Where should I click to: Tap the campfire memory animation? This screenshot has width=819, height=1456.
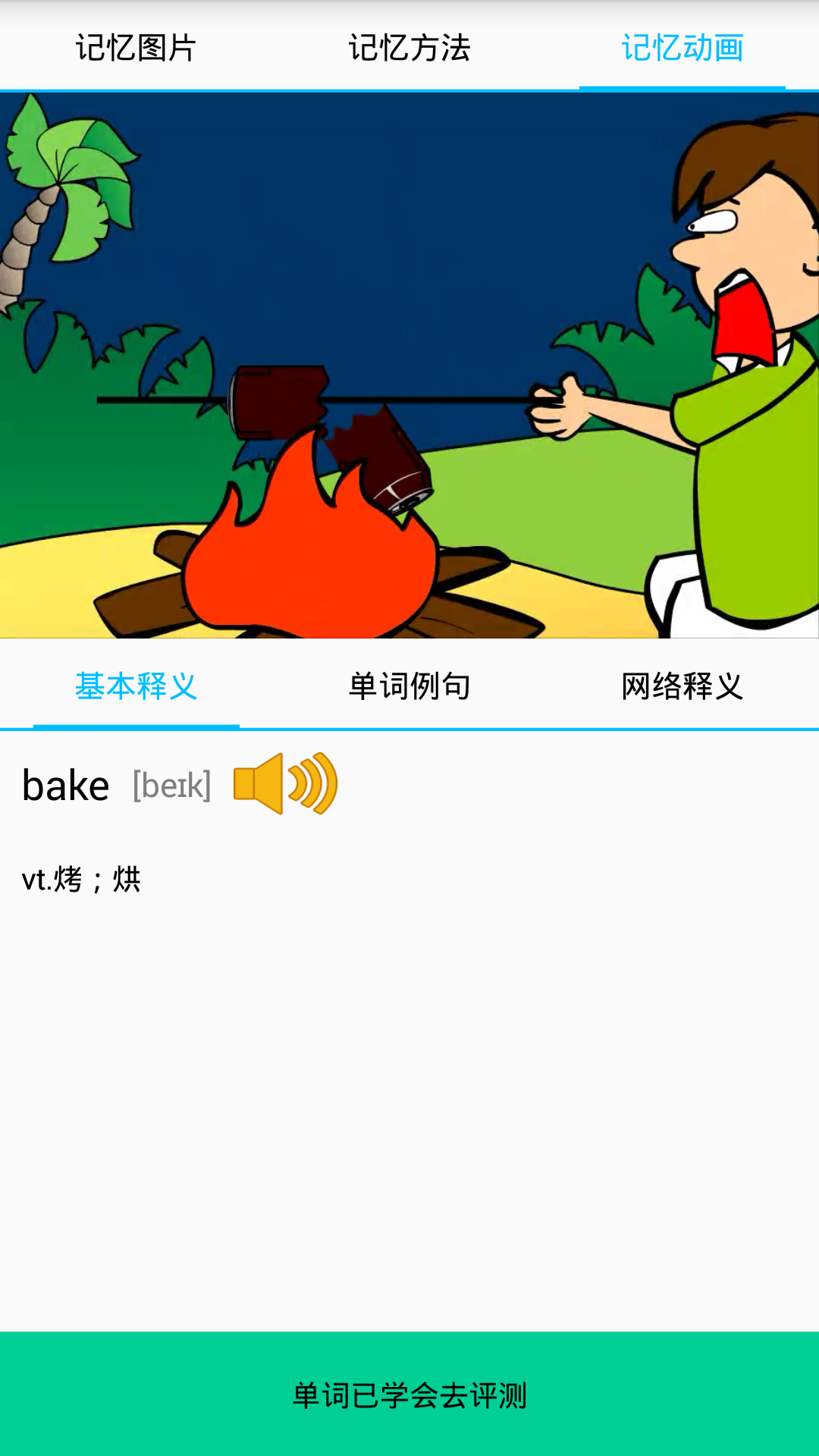pos(409,366)
